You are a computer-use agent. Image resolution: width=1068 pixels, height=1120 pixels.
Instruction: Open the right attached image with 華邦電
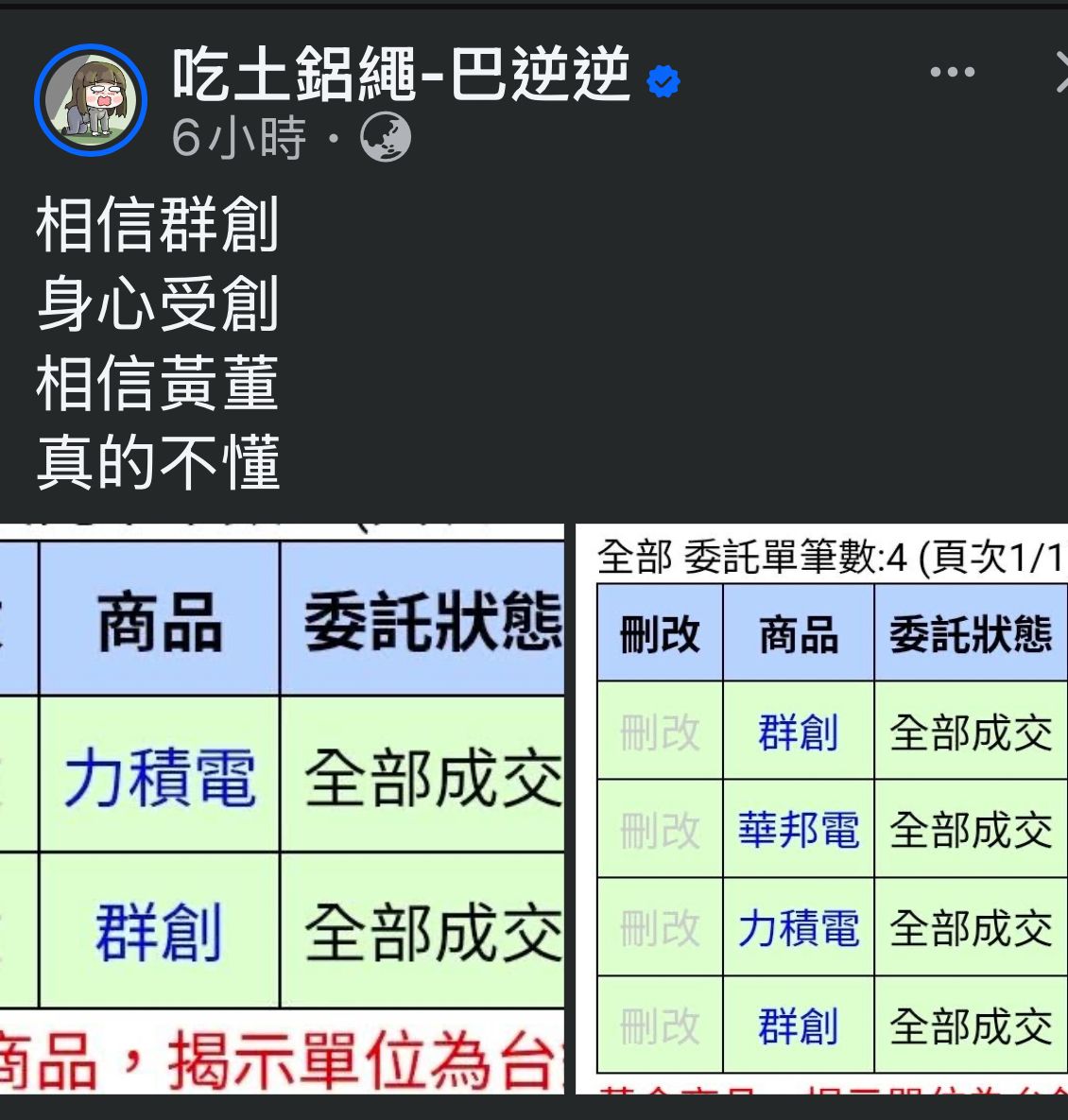(x=821, y=808)
